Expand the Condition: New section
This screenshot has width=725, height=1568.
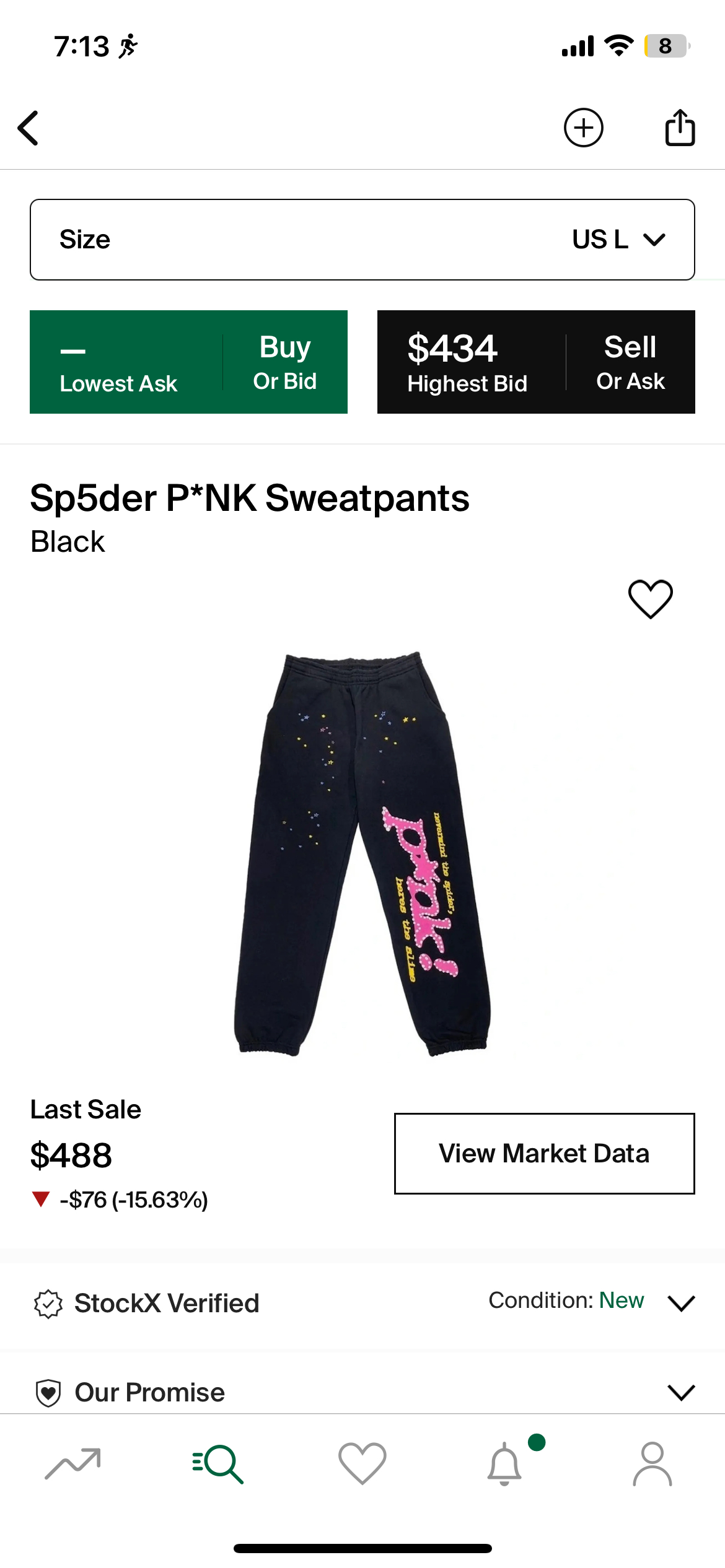point(680,1302)
